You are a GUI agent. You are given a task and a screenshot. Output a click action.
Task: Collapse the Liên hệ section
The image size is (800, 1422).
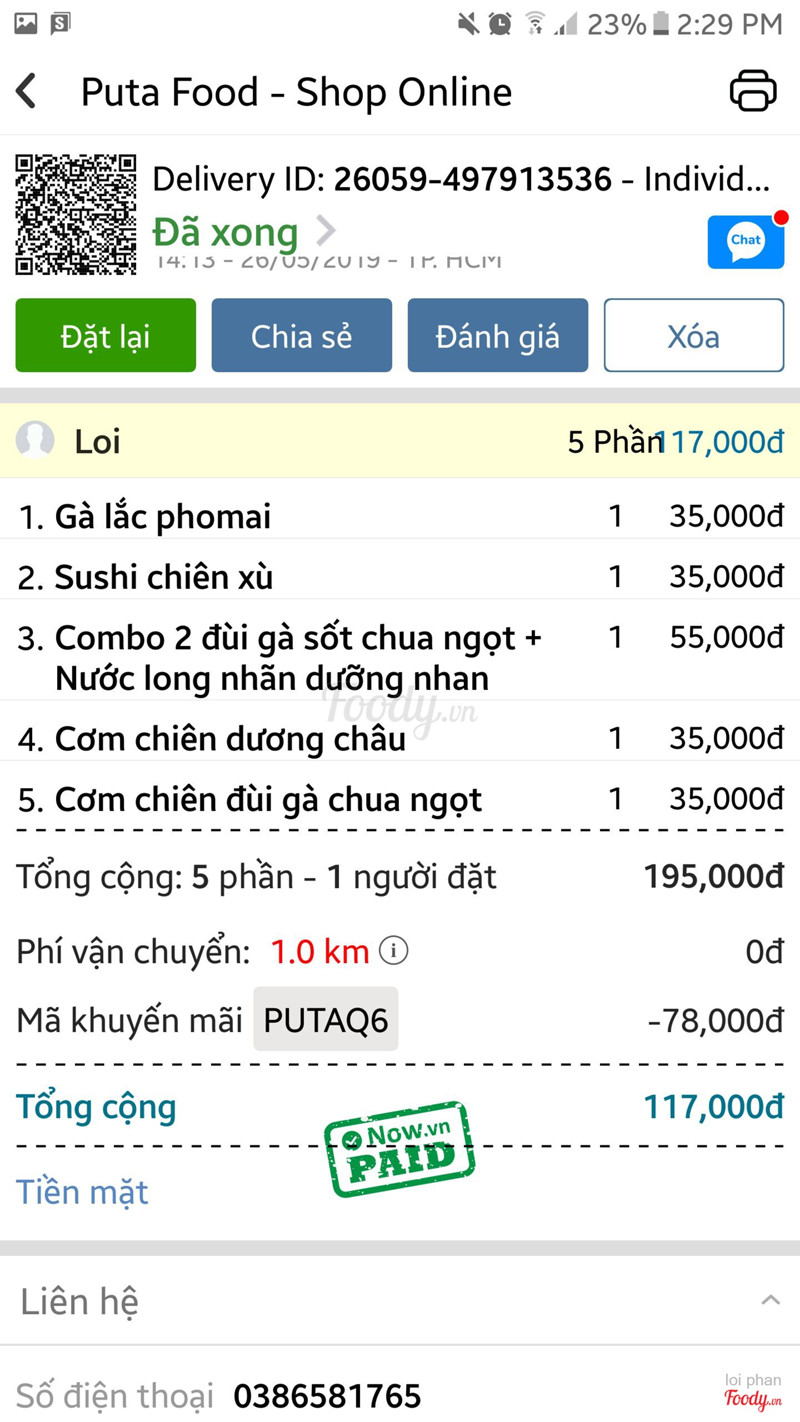tap(770, 1300)
